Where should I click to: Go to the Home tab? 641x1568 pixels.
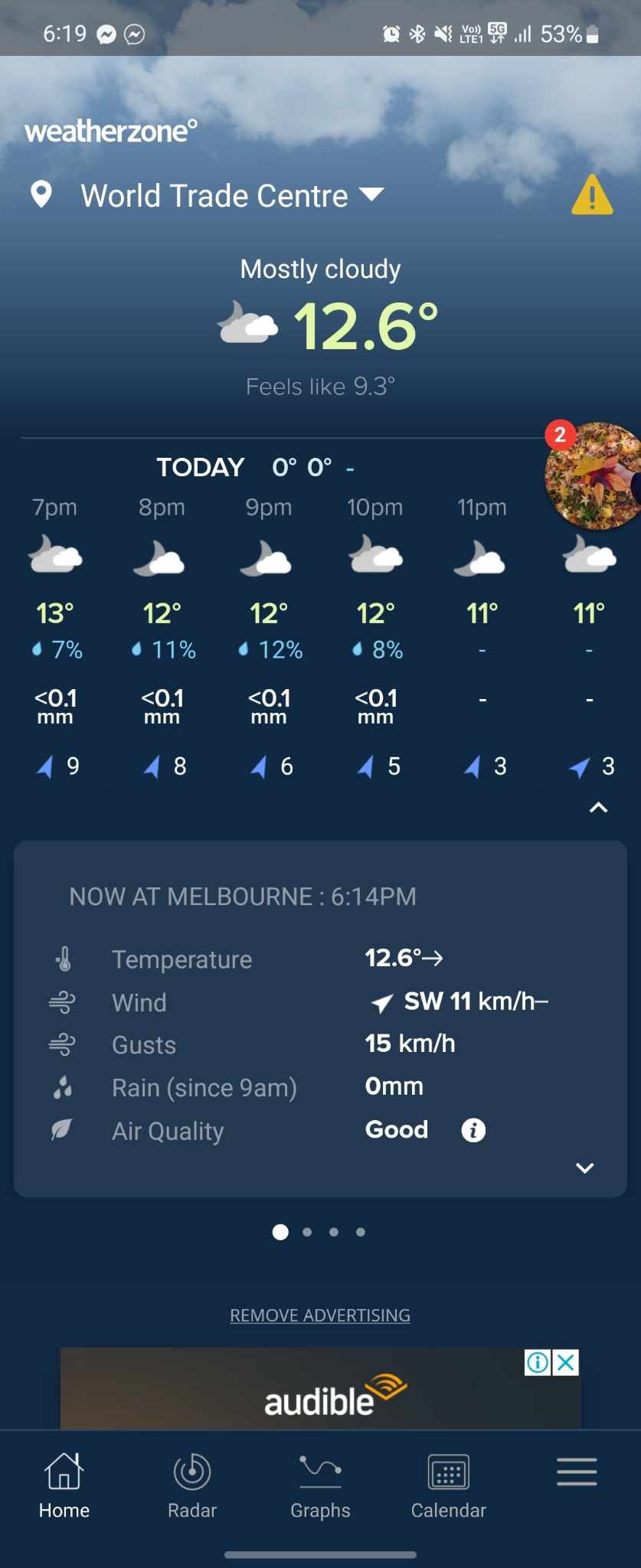tap(64, 1485)
